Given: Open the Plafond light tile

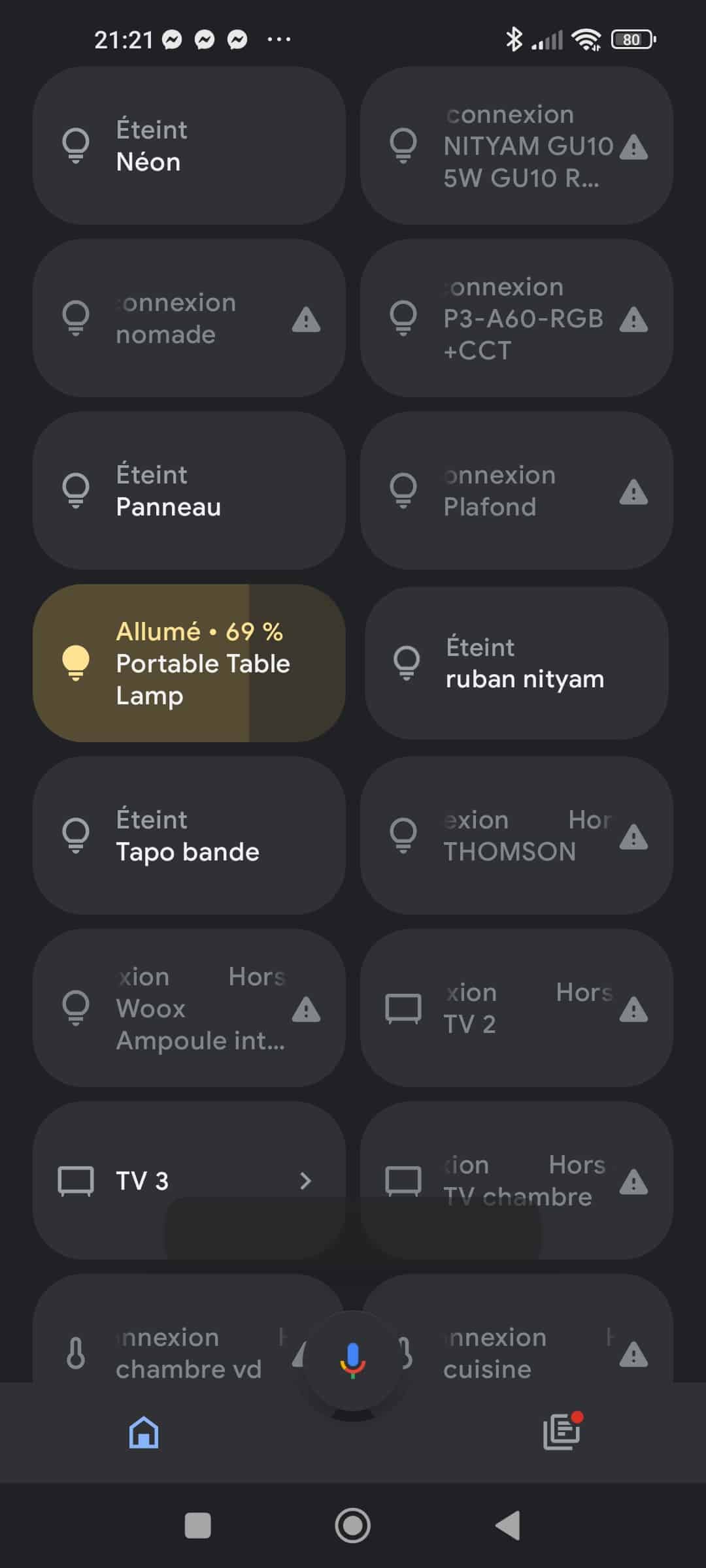Looking at the screenshot, I should pos(516,490).
